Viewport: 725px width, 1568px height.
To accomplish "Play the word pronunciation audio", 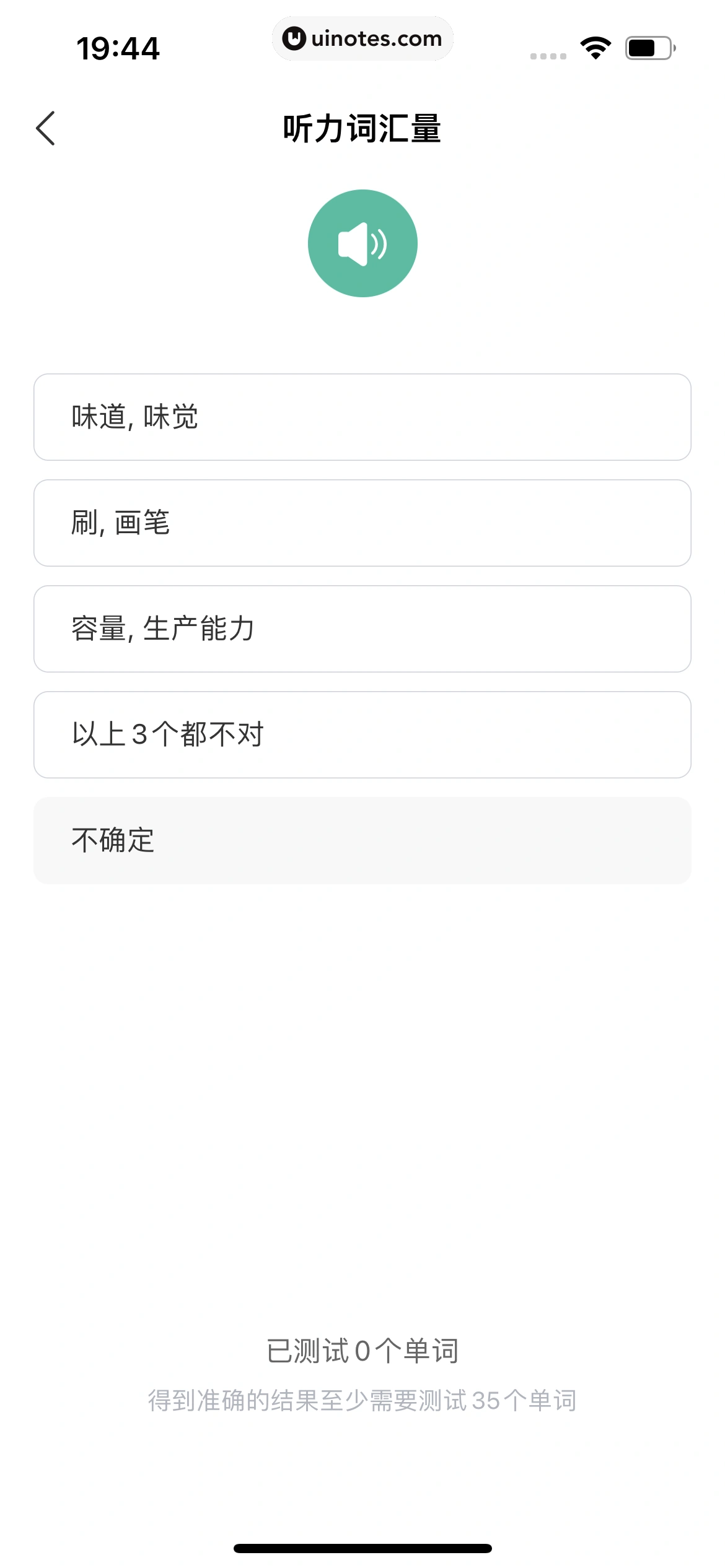I will [362, 242].
